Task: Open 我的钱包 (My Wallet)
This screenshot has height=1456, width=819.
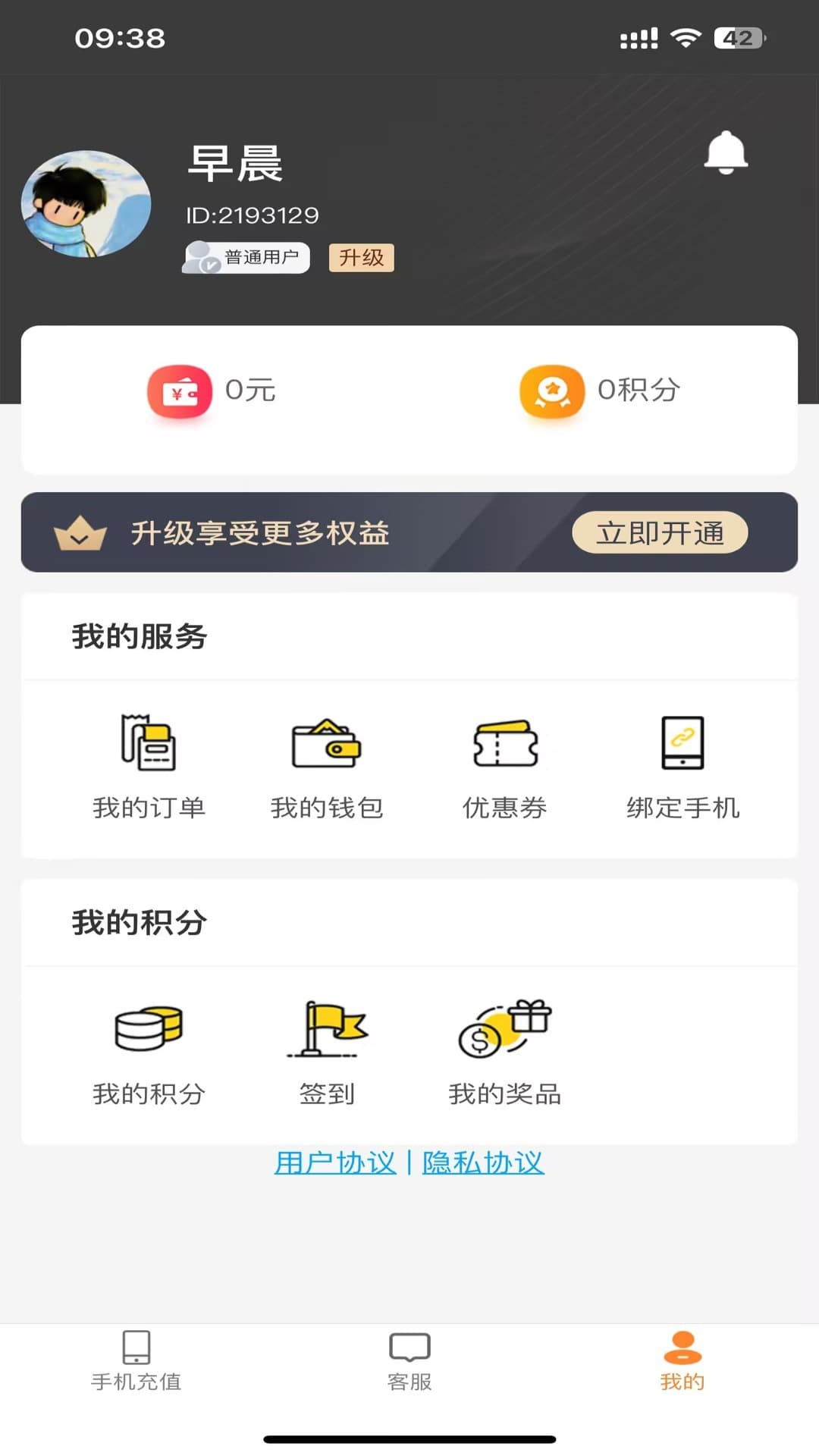Action: coord(328,766)
